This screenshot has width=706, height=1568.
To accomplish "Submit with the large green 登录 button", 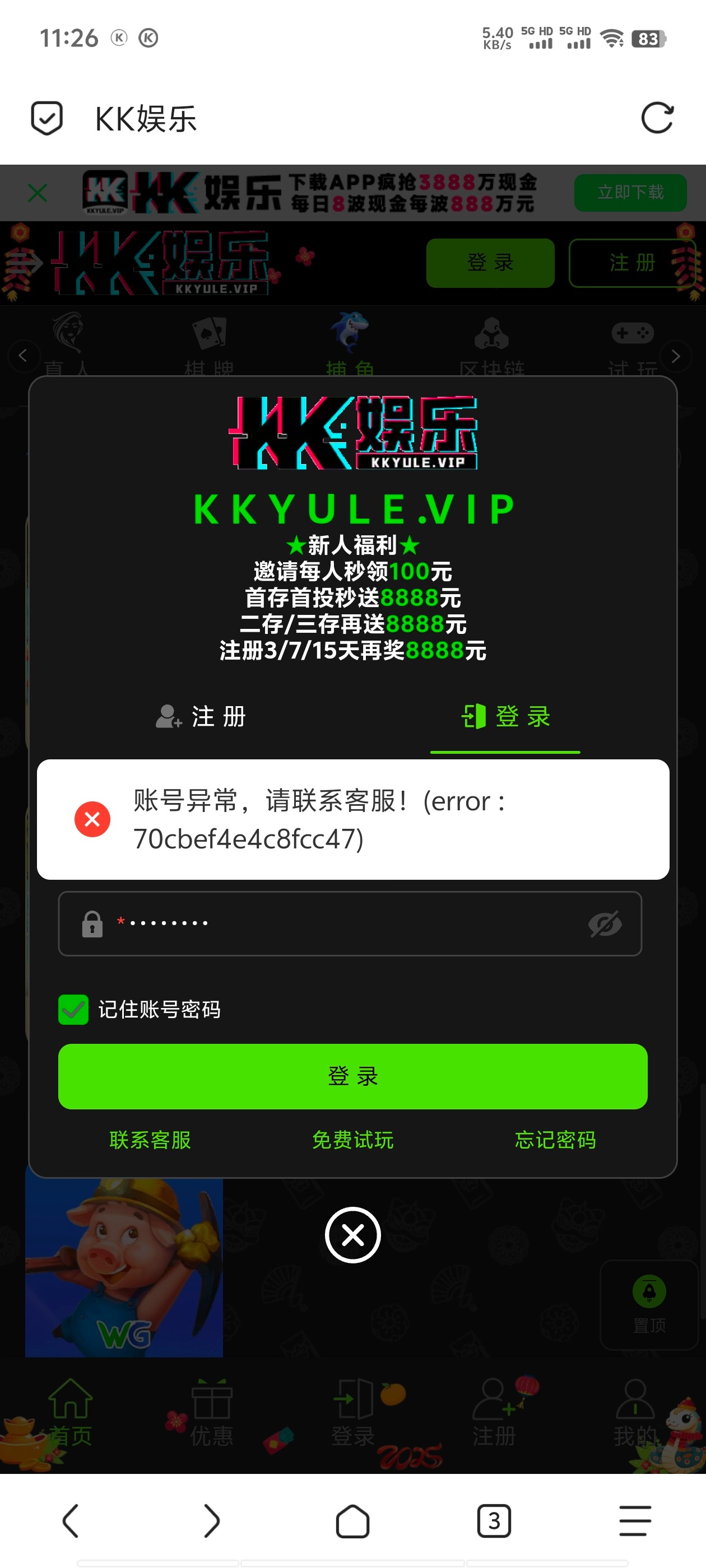I will (352, 1076).
